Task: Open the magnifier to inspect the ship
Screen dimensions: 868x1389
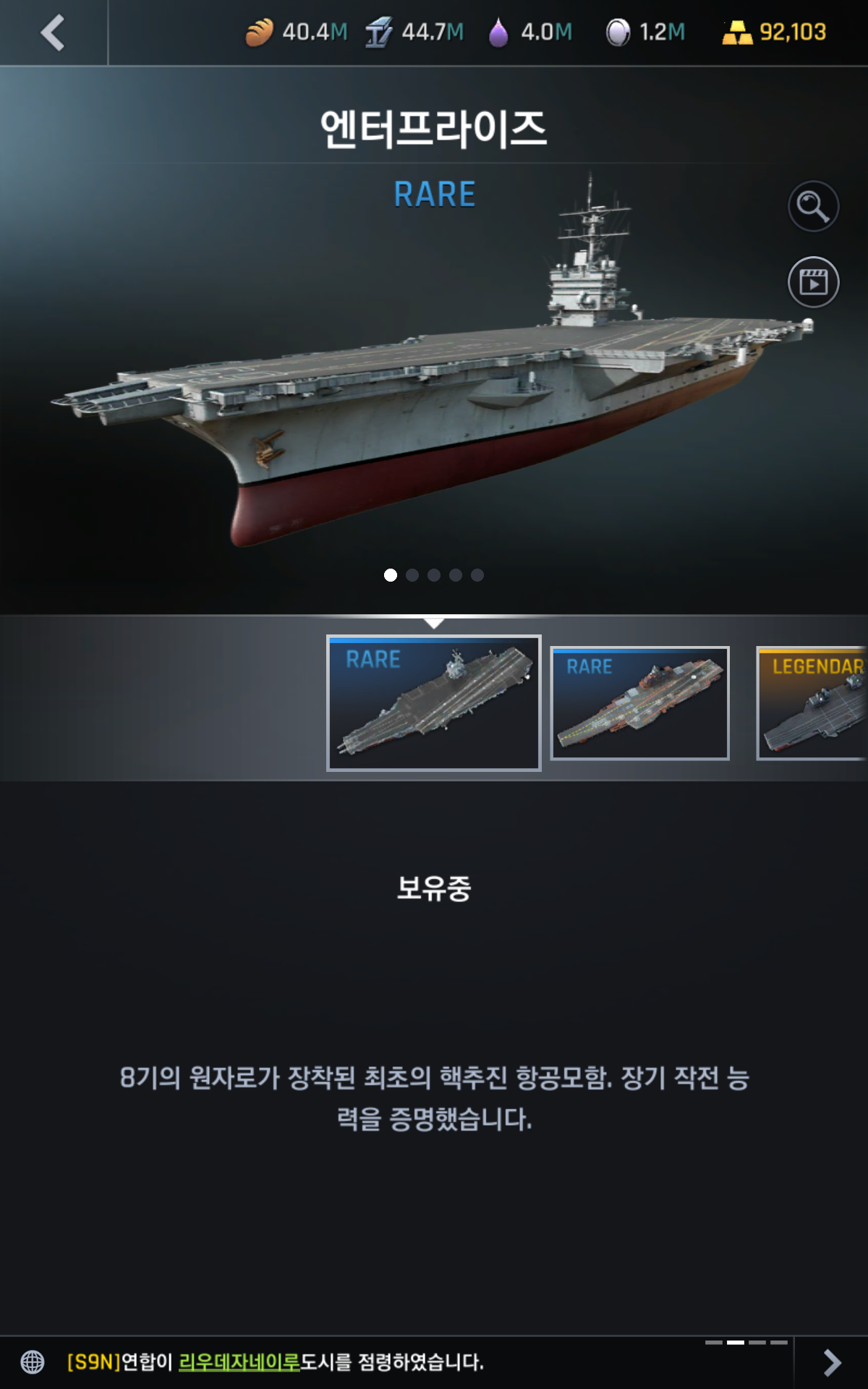Action: click(813, 207)
